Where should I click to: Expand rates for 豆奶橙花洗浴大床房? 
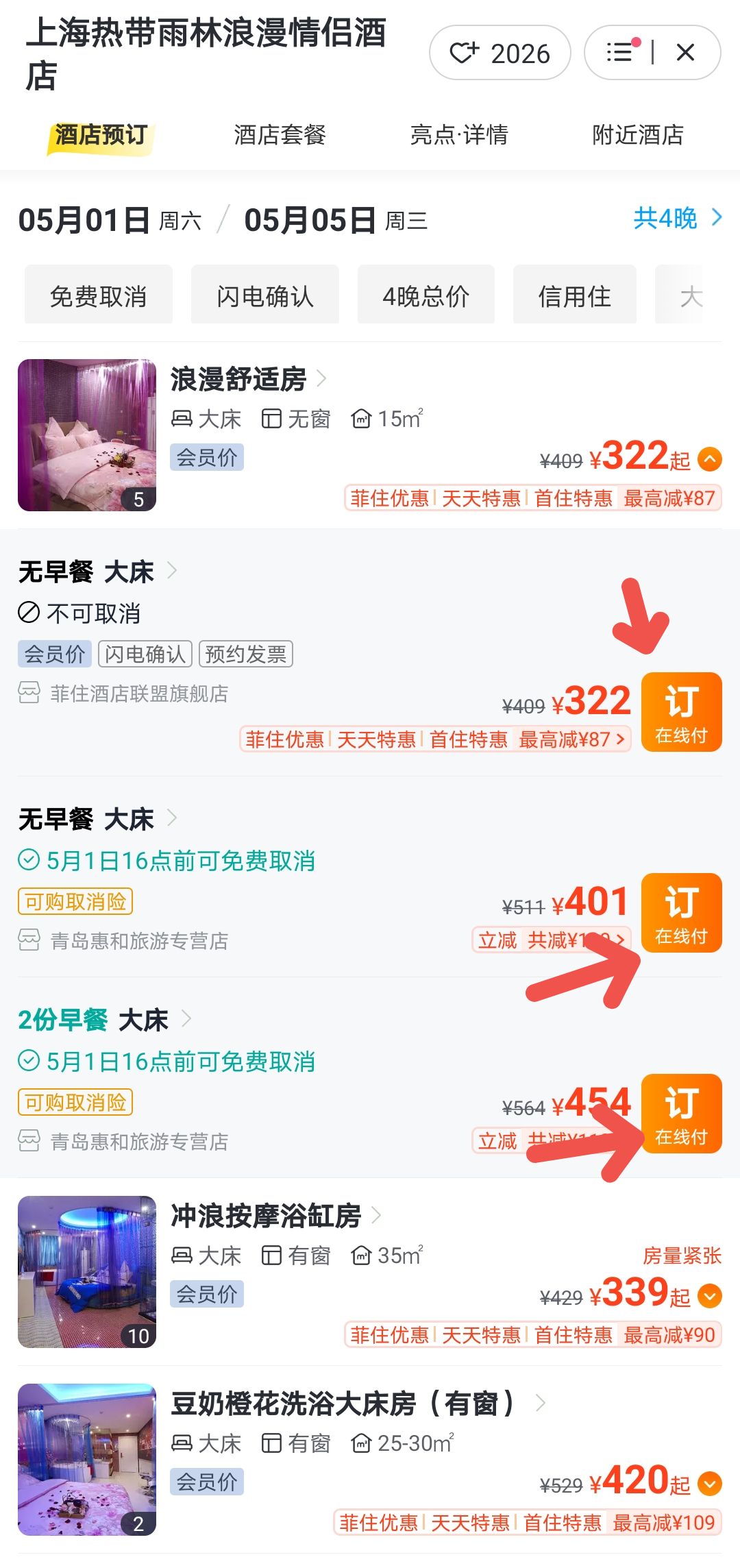710,1484
